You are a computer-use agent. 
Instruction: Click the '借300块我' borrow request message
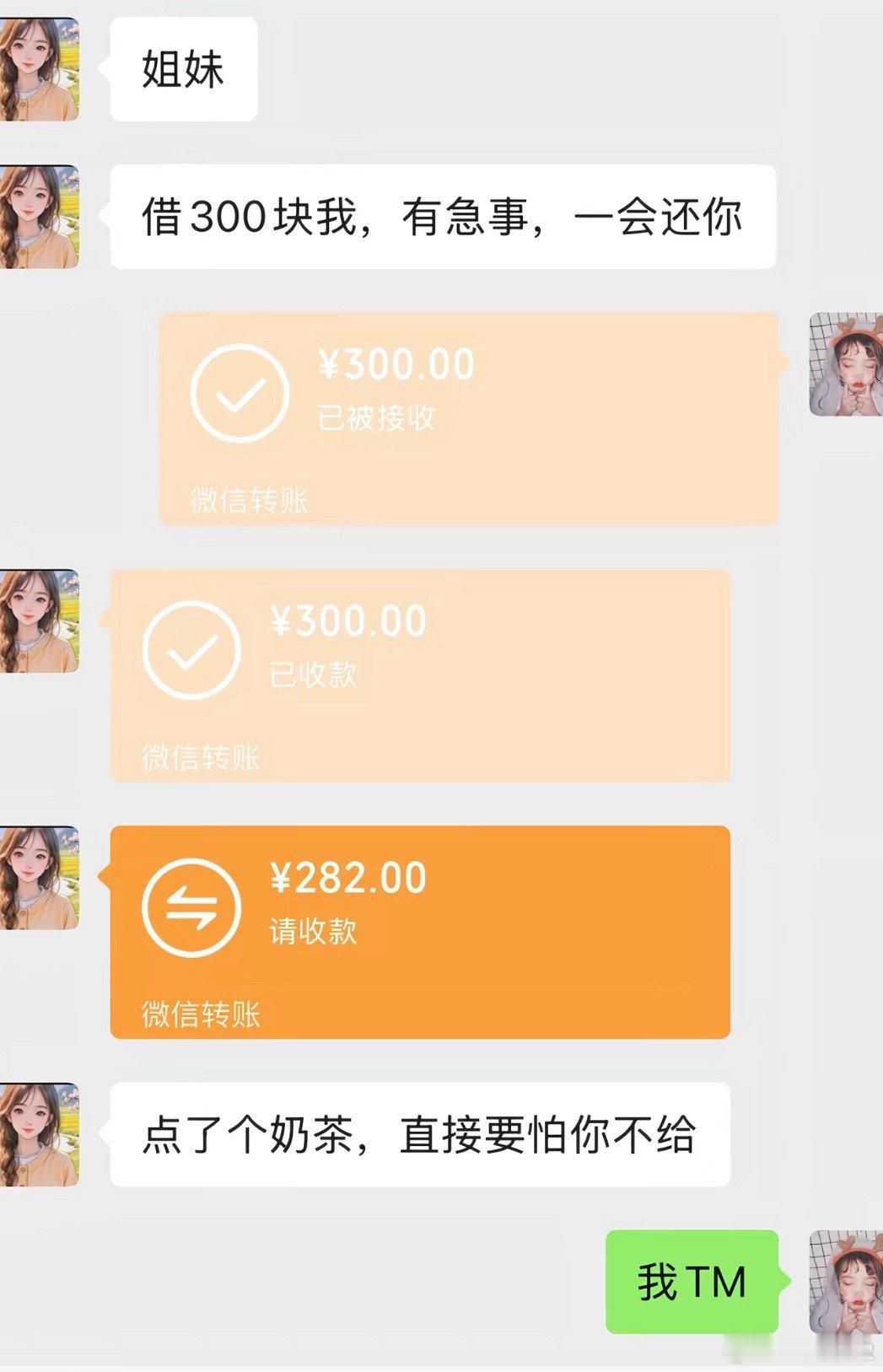point(439,215)
